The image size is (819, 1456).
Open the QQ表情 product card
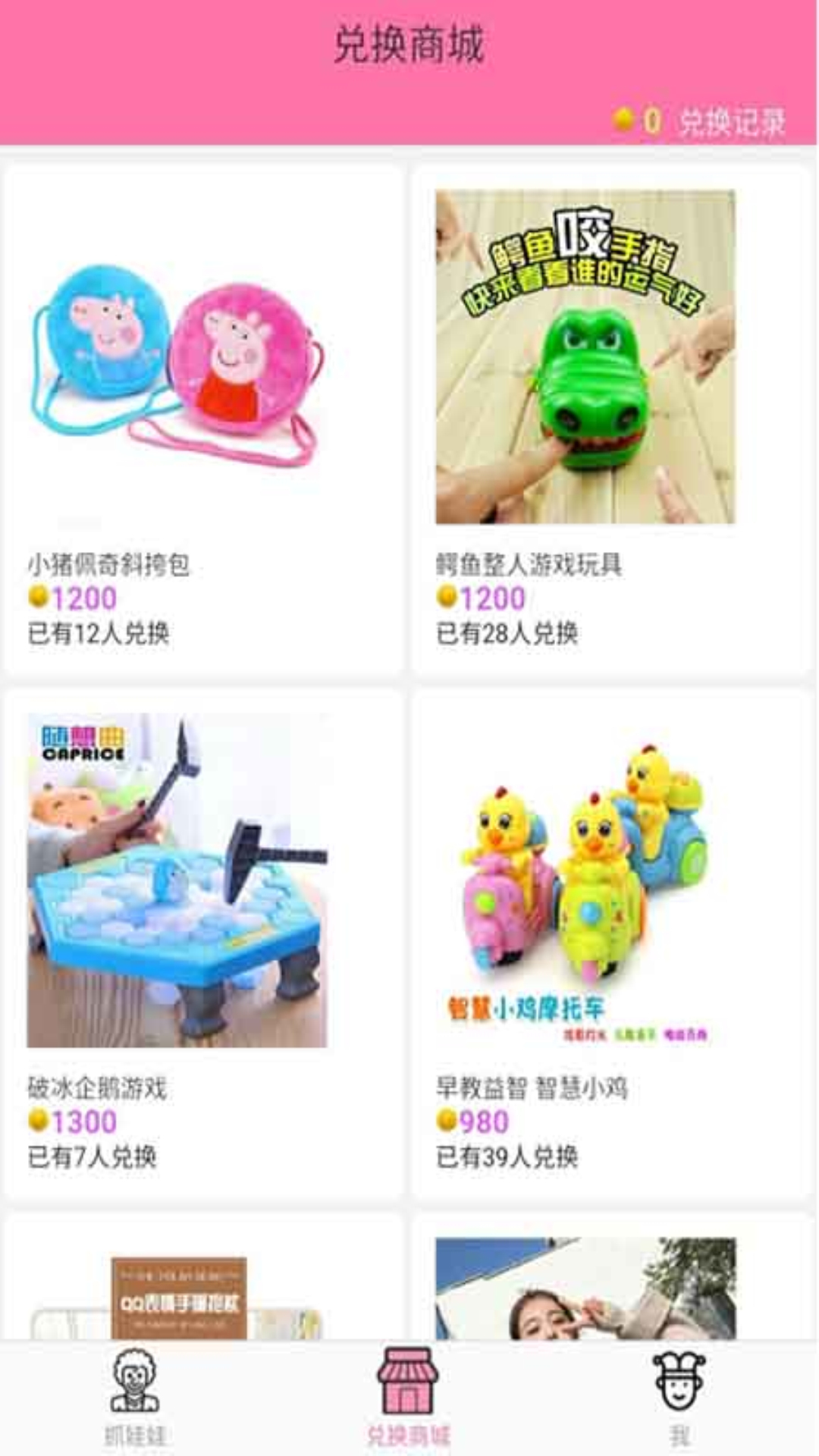point(203,1277)
